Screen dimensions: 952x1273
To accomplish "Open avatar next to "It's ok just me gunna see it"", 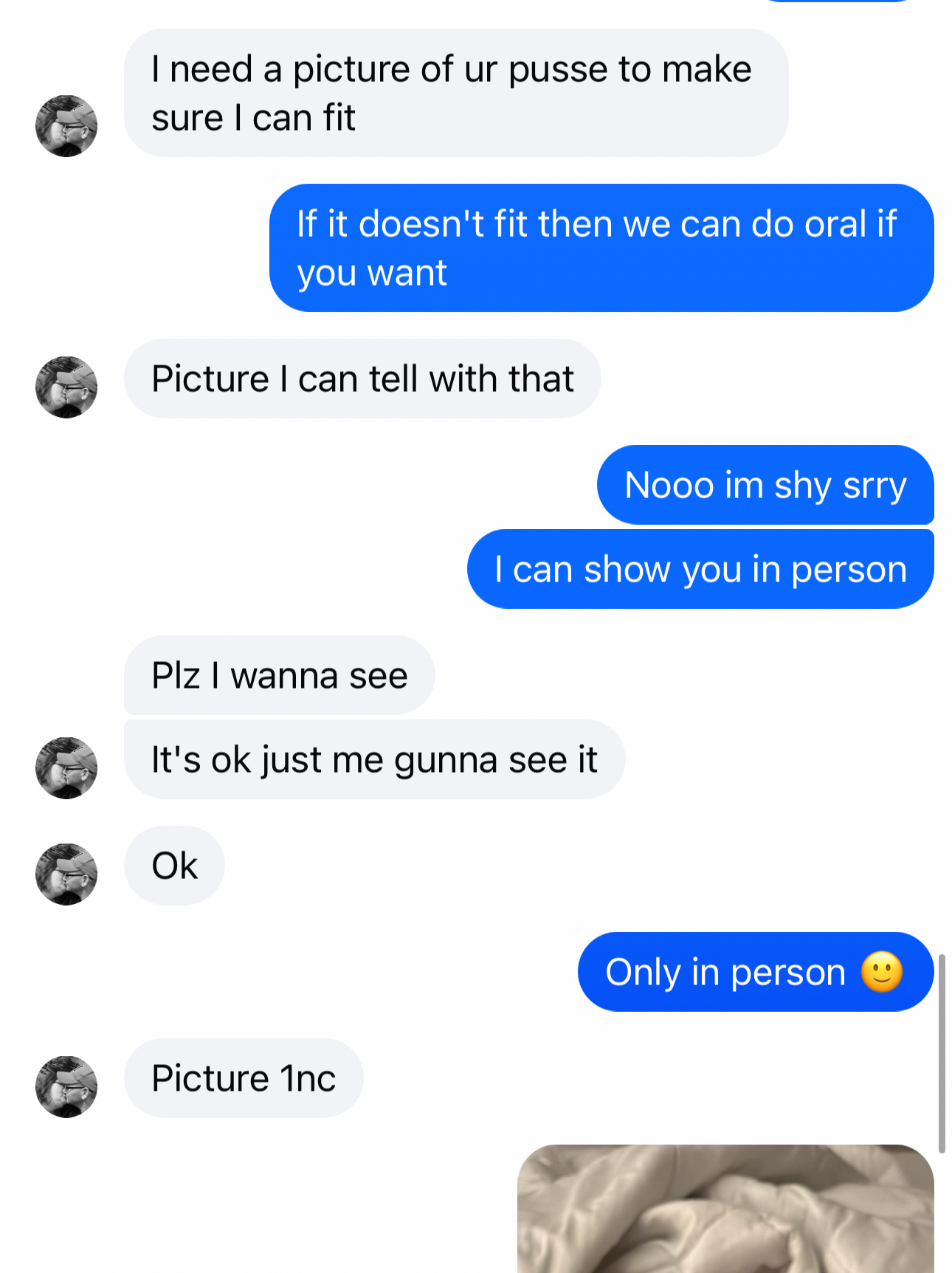I will point(66,767).
